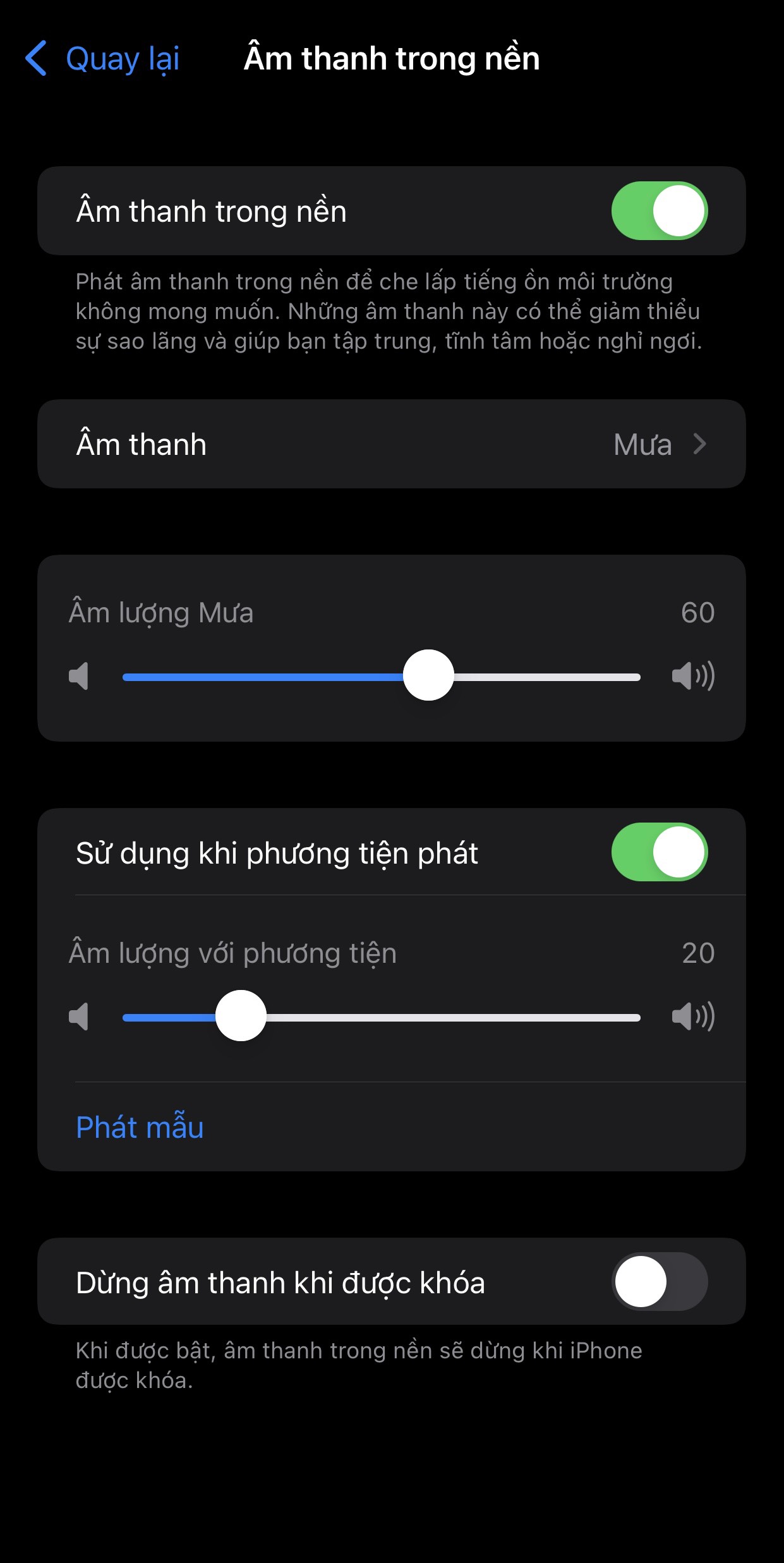
Task: Go back with Quay lại
Action: pyautogui.click(x=102, y=59)
